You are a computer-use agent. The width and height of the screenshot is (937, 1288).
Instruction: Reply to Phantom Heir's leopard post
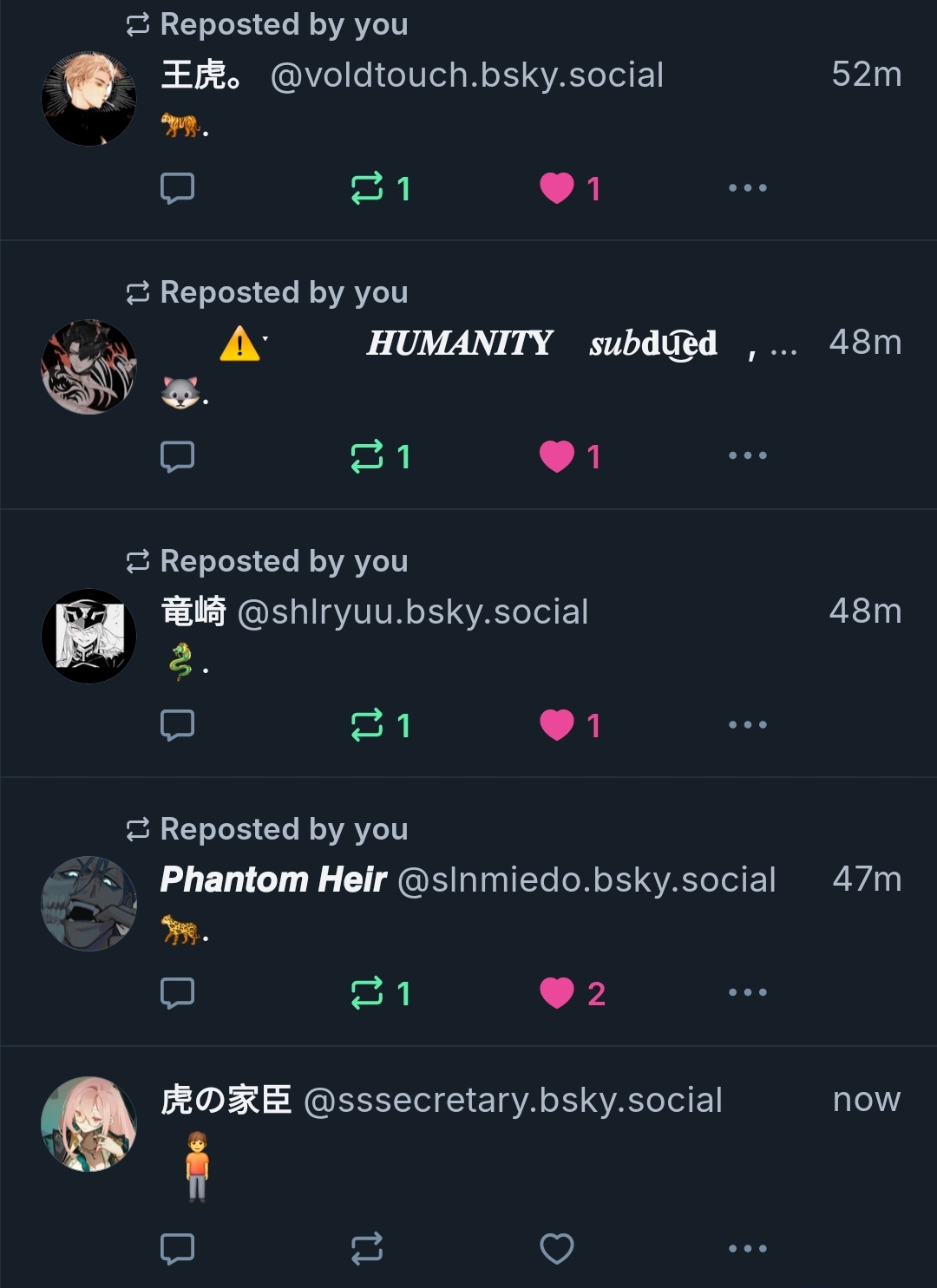click(177, 992)
